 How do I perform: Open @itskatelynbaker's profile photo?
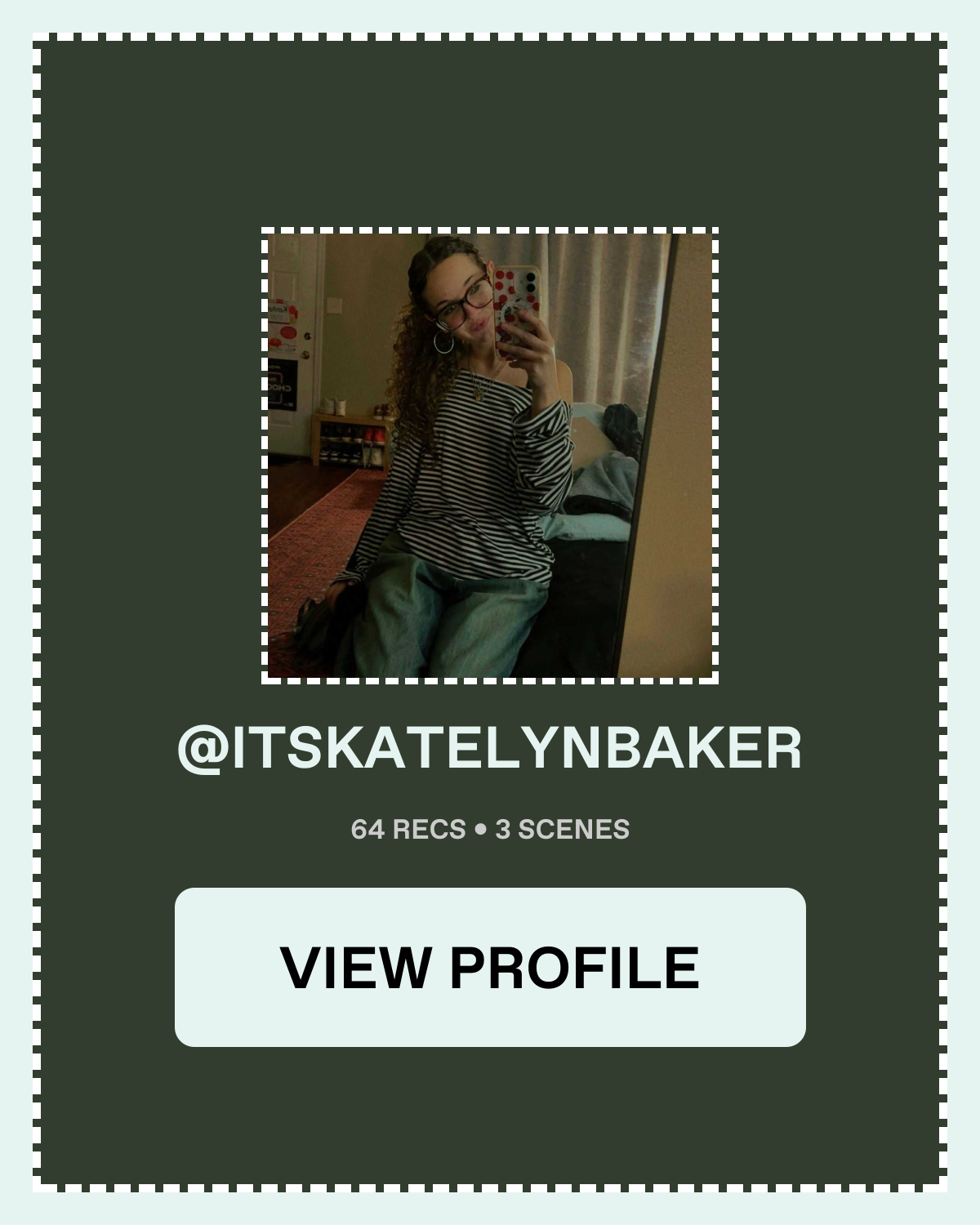click(490, 456)
